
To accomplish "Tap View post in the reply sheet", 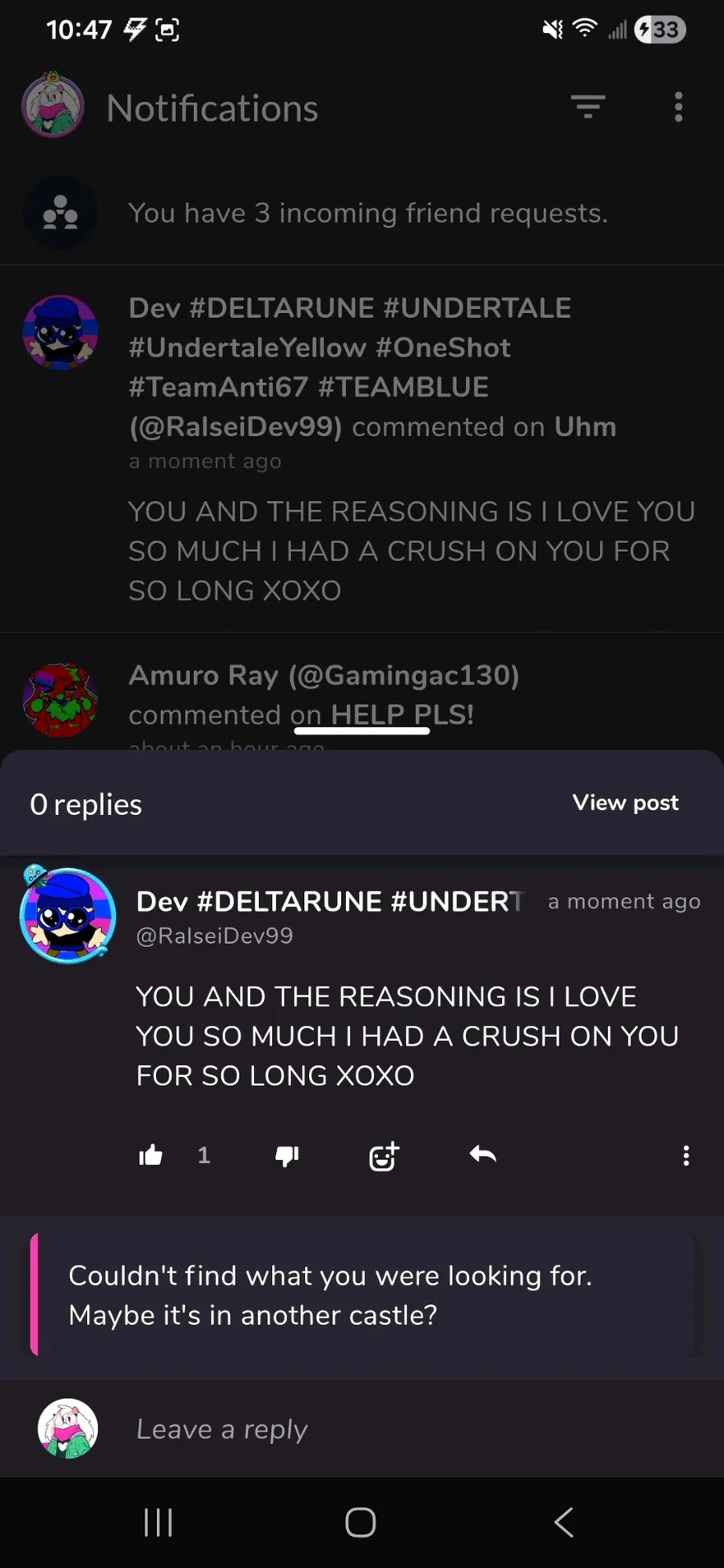I will click(625, 803).
